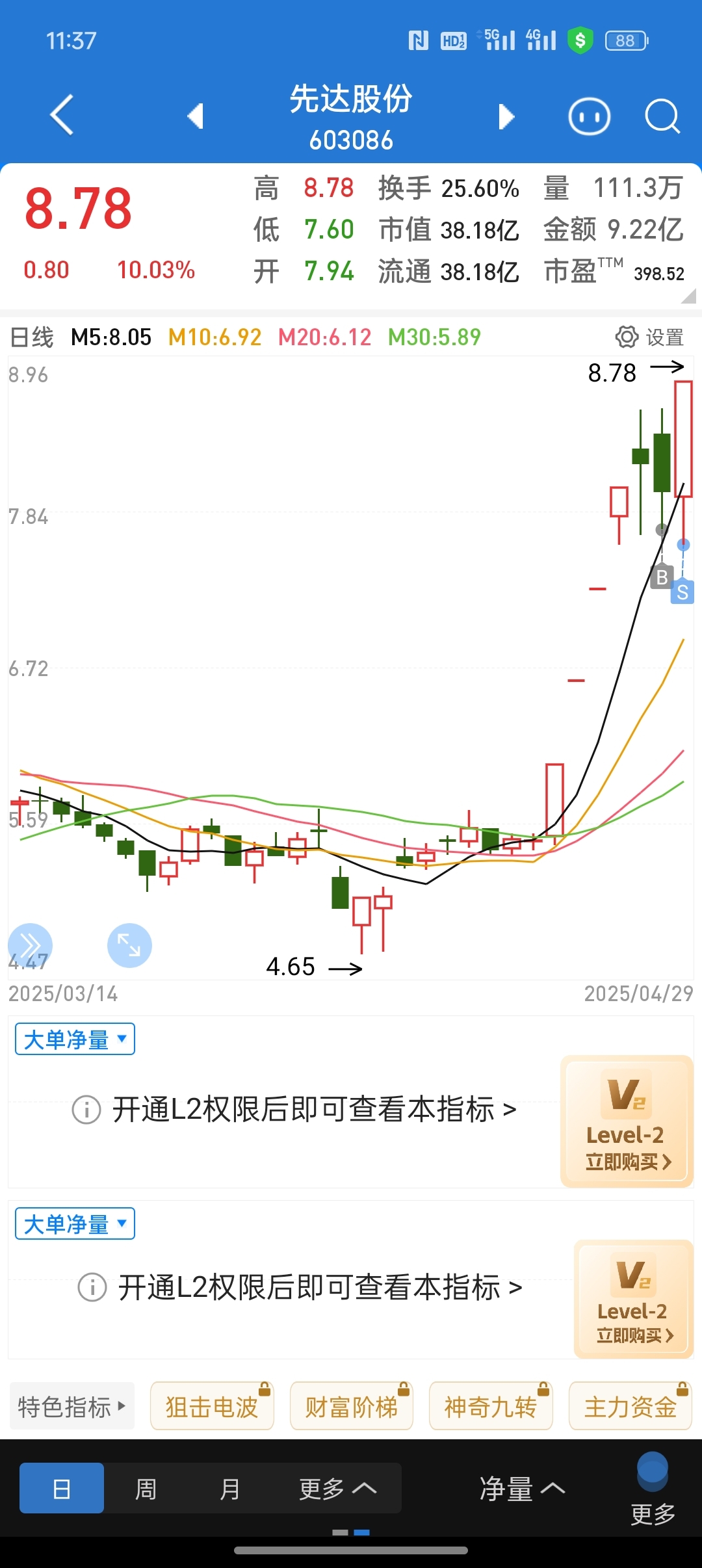Select 主力资金 indicator
The image size is (702, 1568).
click(x=630, y=1407)
